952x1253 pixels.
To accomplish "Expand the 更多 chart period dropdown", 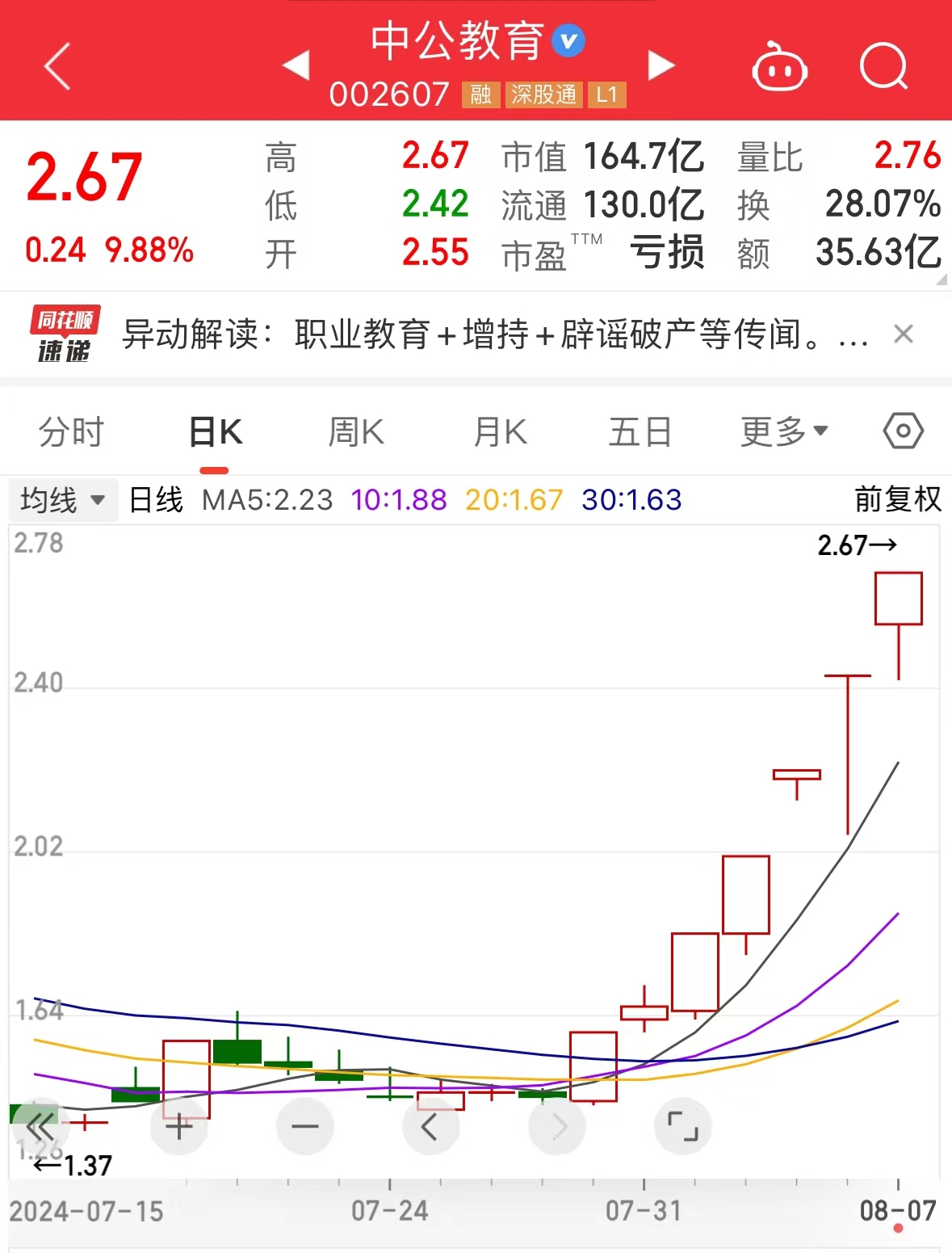I will (x=784, y=432).
